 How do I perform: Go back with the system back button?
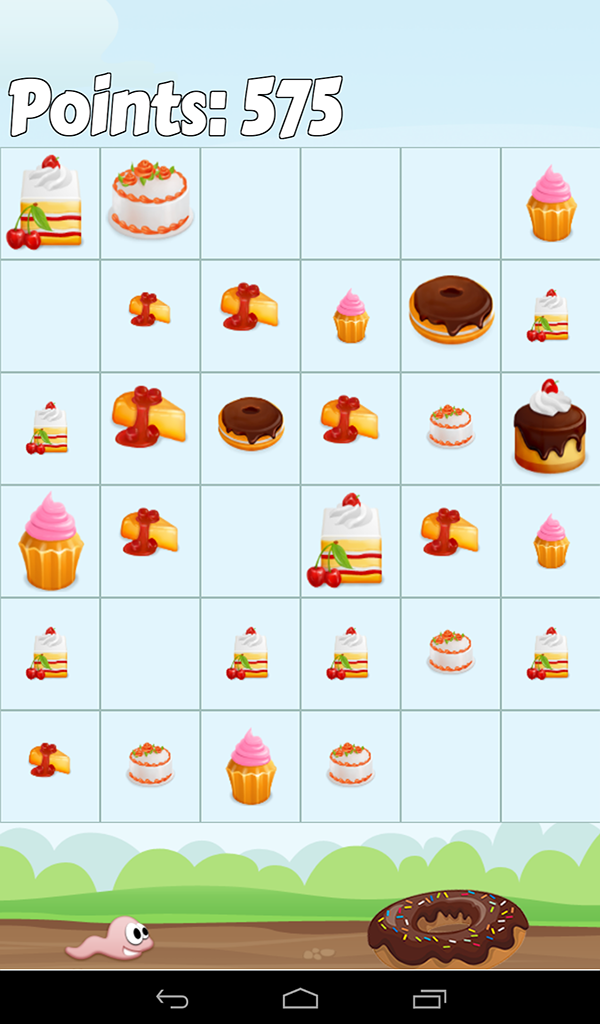(172, 998)
